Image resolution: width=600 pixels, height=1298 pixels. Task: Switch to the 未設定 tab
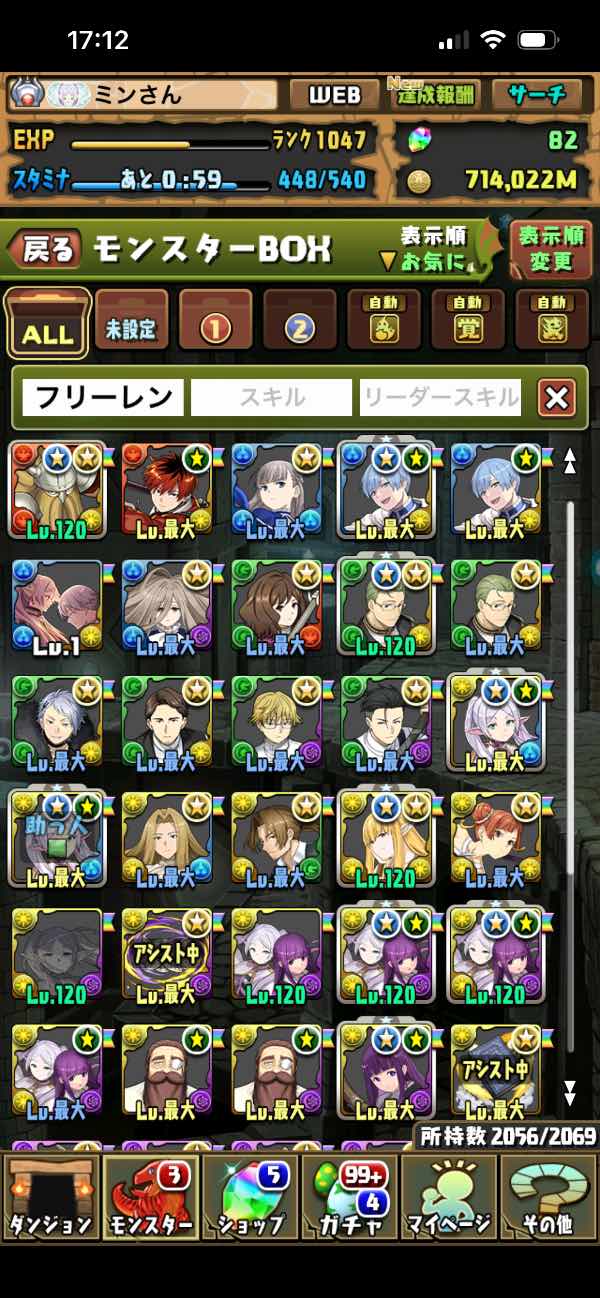(131, 322)
